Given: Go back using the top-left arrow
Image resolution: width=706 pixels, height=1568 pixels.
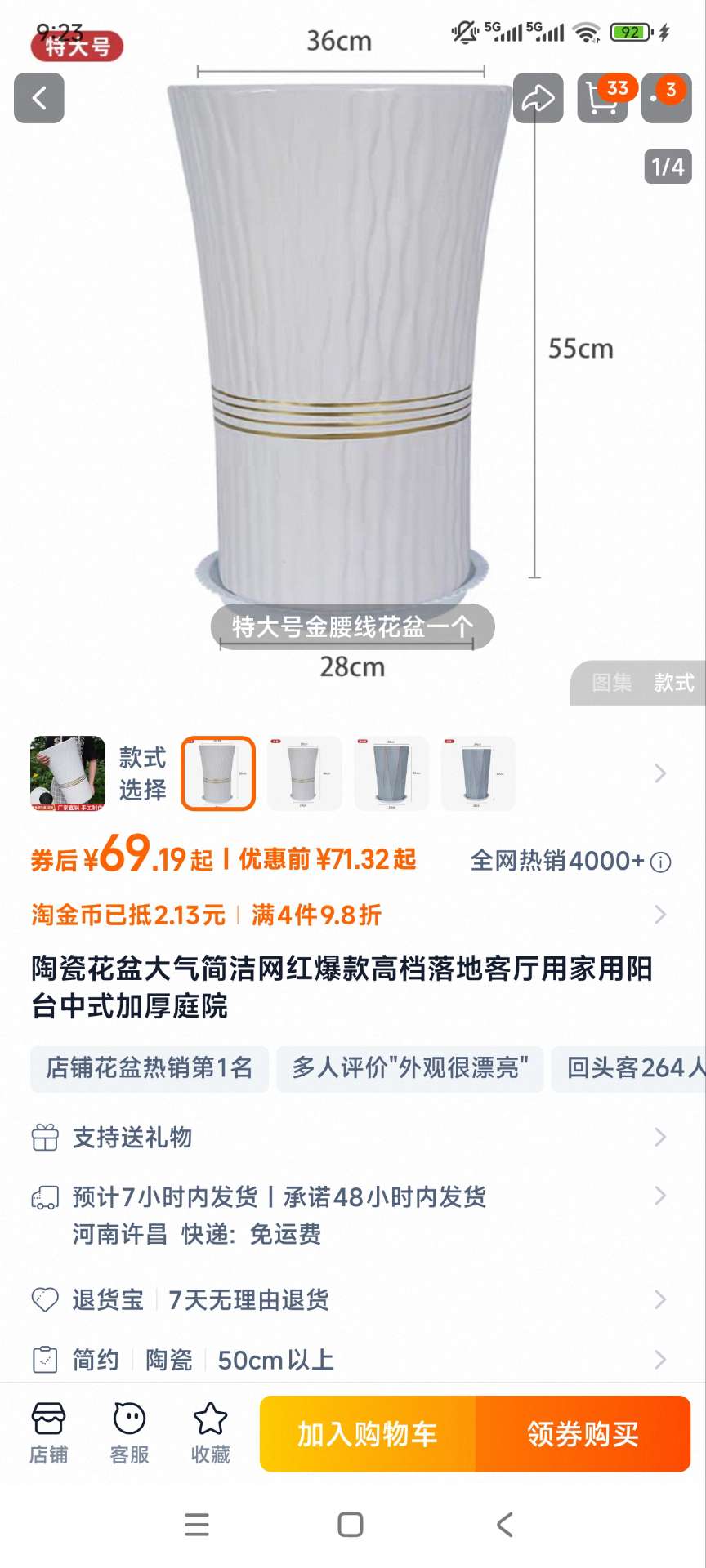Looking at the screenshot, I should [38, 98].
